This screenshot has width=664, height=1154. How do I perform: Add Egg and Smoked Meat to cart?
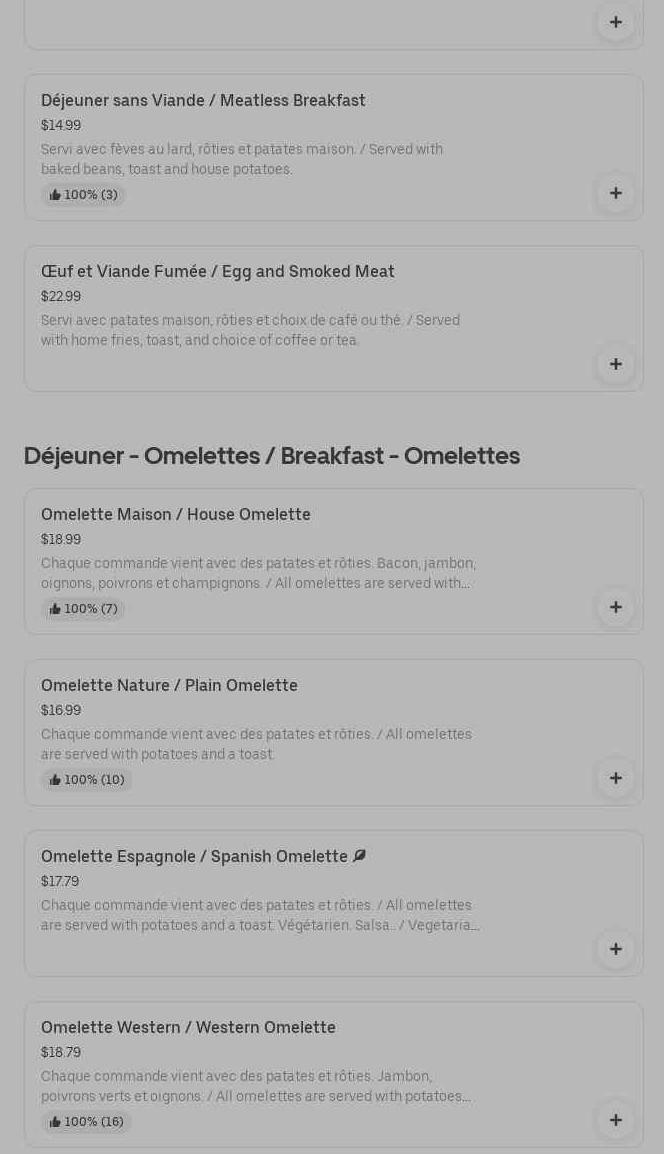pyautogui.click(x=615, y=364)
